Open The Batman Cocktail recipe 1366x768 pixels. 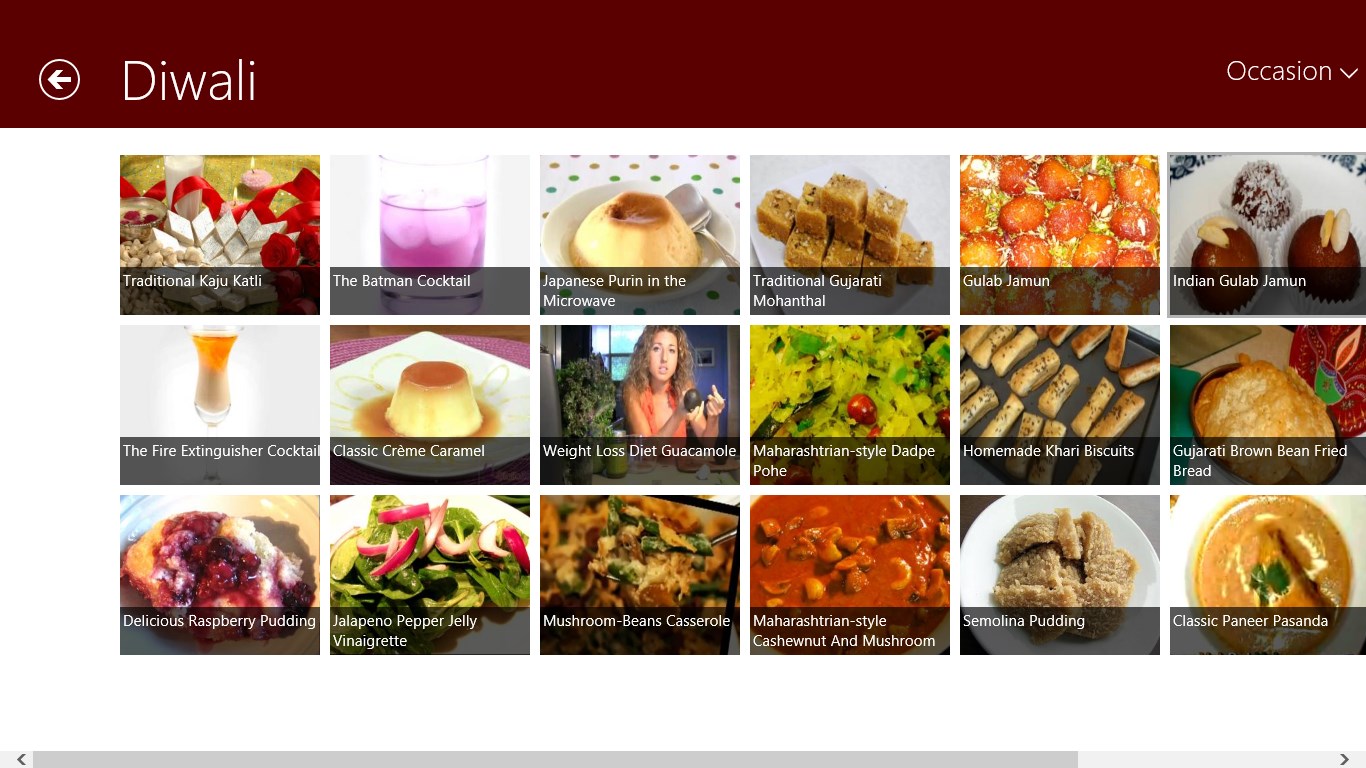click(430, 234)
